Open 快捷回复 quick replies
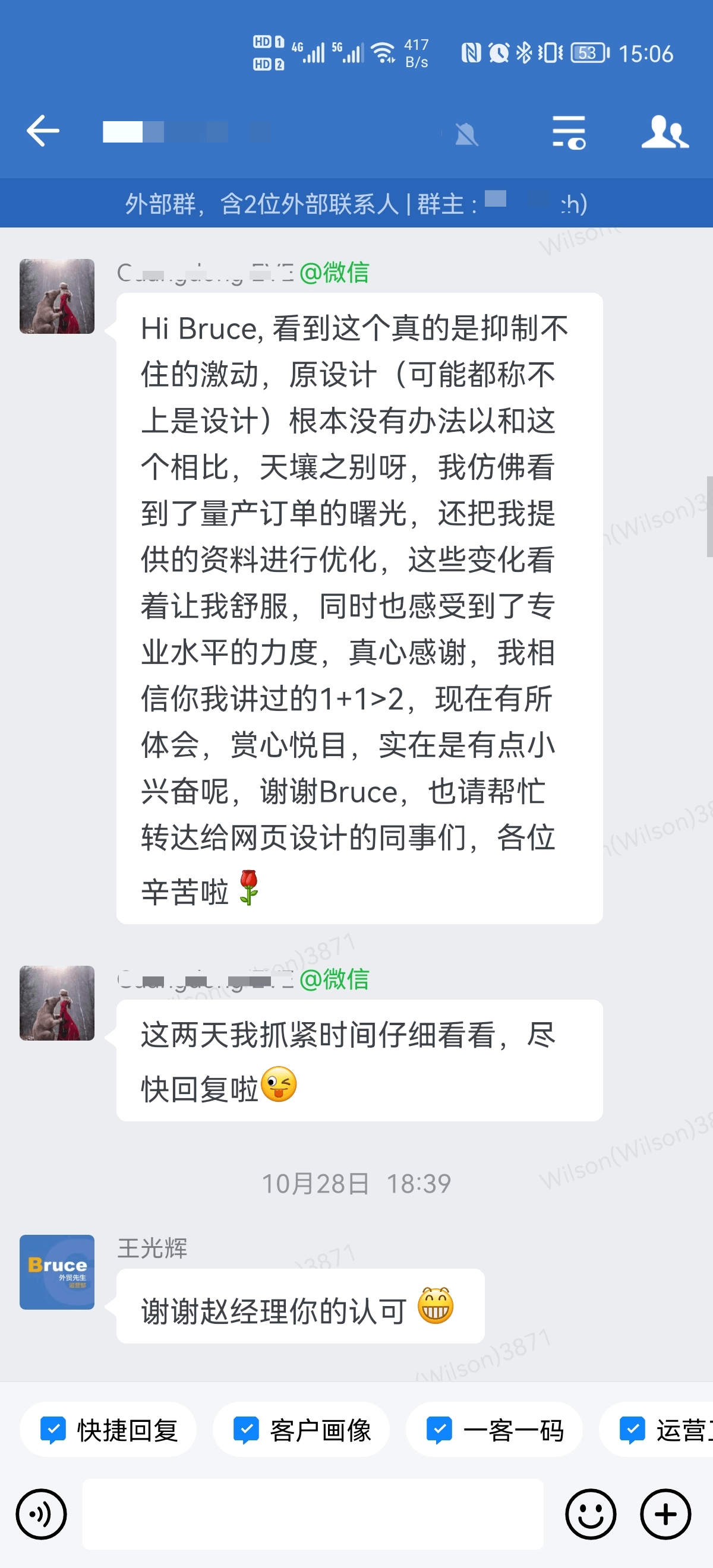 click(108, 1430)
